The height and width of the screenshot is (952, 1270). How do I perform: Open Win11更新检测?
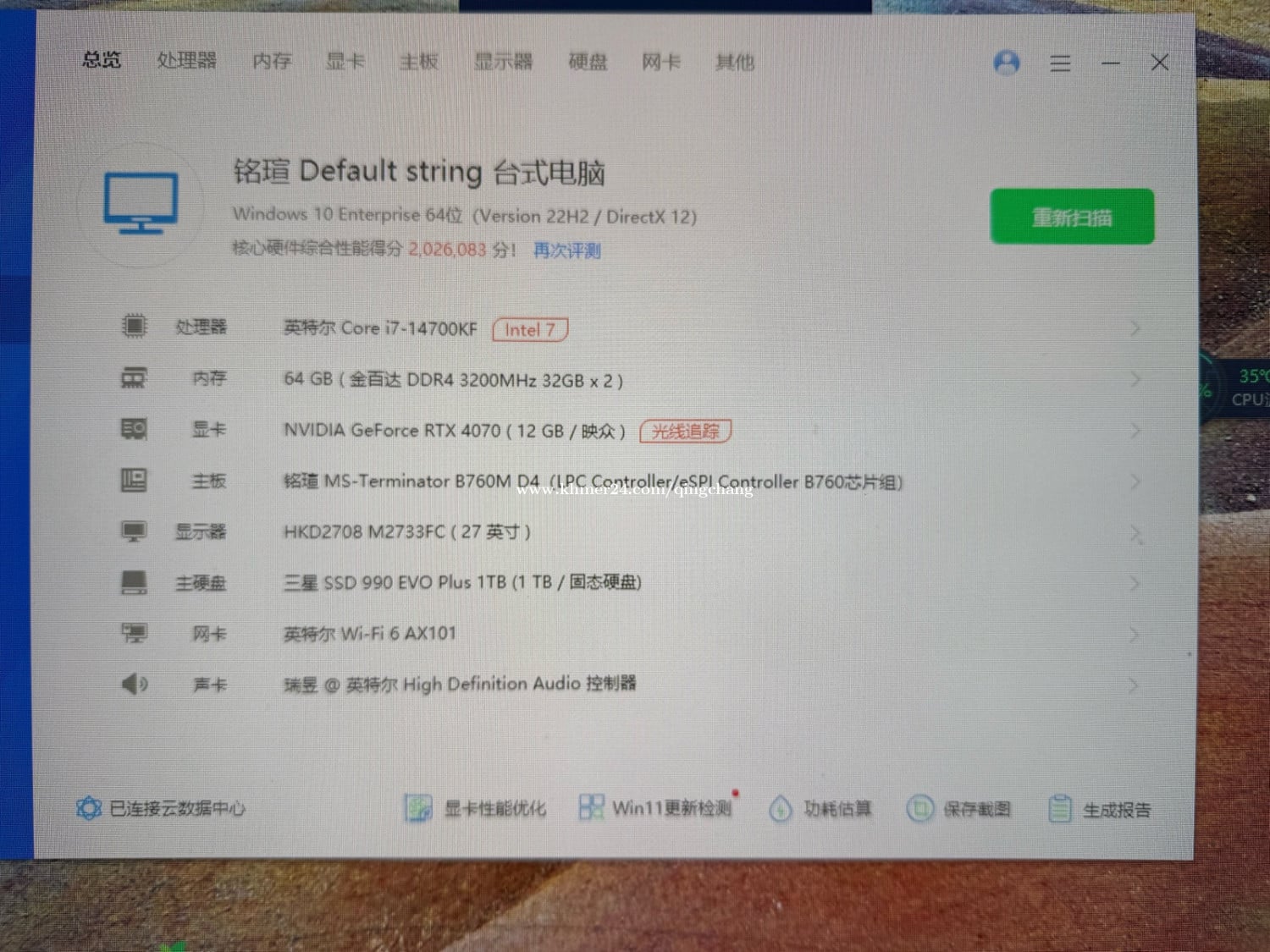(x=656, y=807)
